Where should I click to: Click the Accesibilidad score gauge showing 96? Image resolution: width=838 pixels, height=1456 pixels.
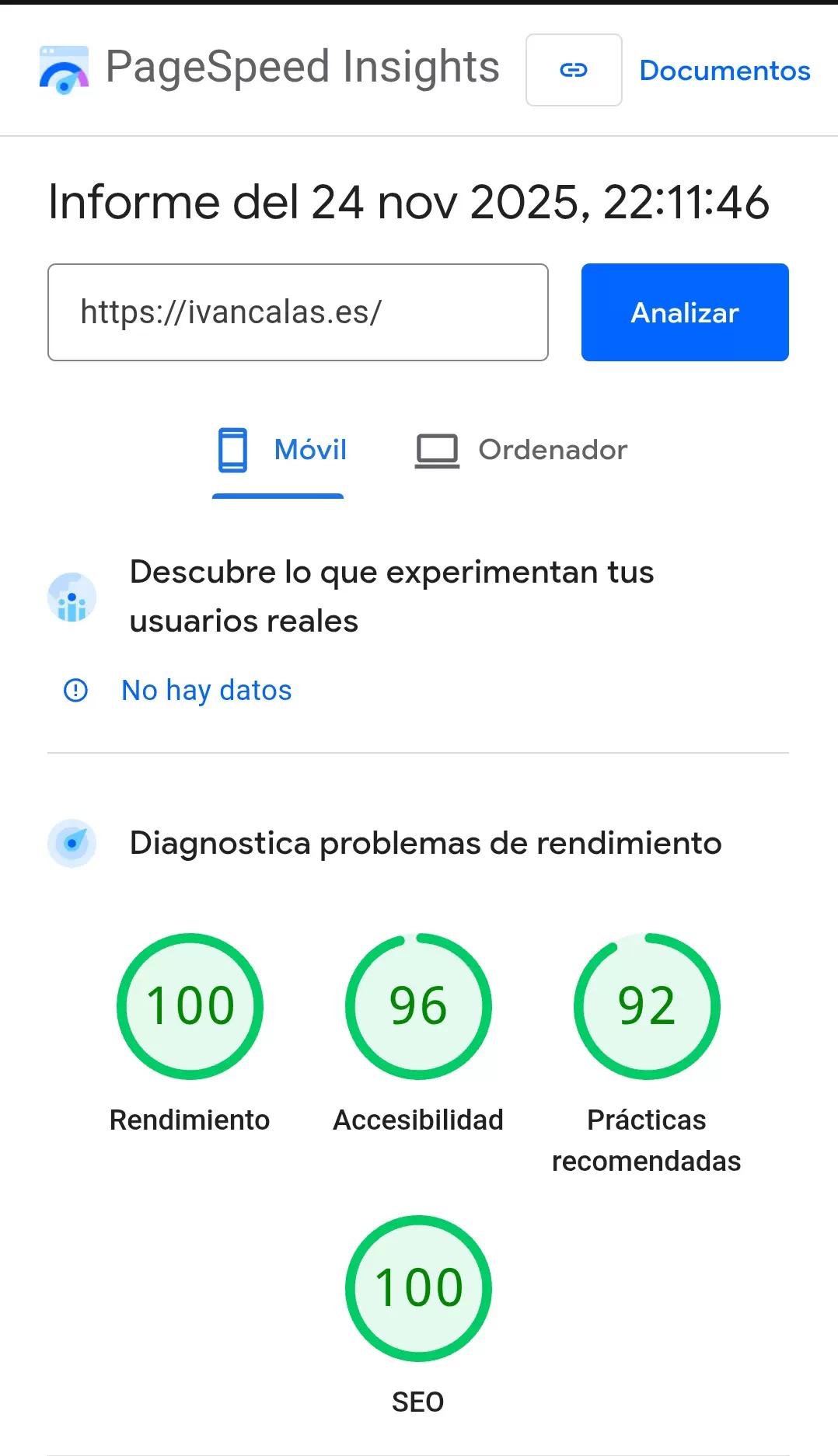click(418, 1005)
